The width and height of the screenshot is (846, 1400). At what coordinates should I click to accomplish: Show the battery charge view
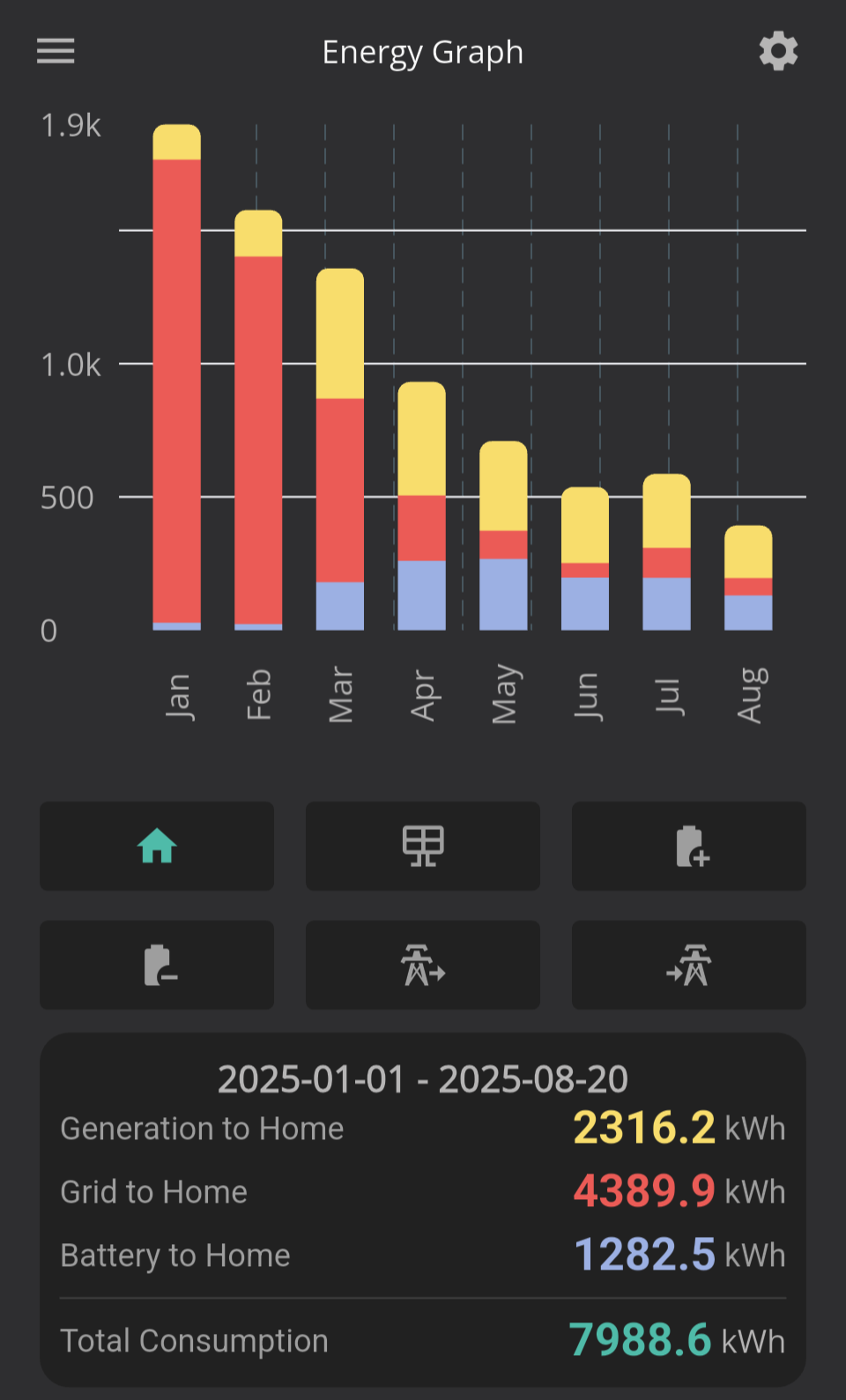tap(689, 846)
